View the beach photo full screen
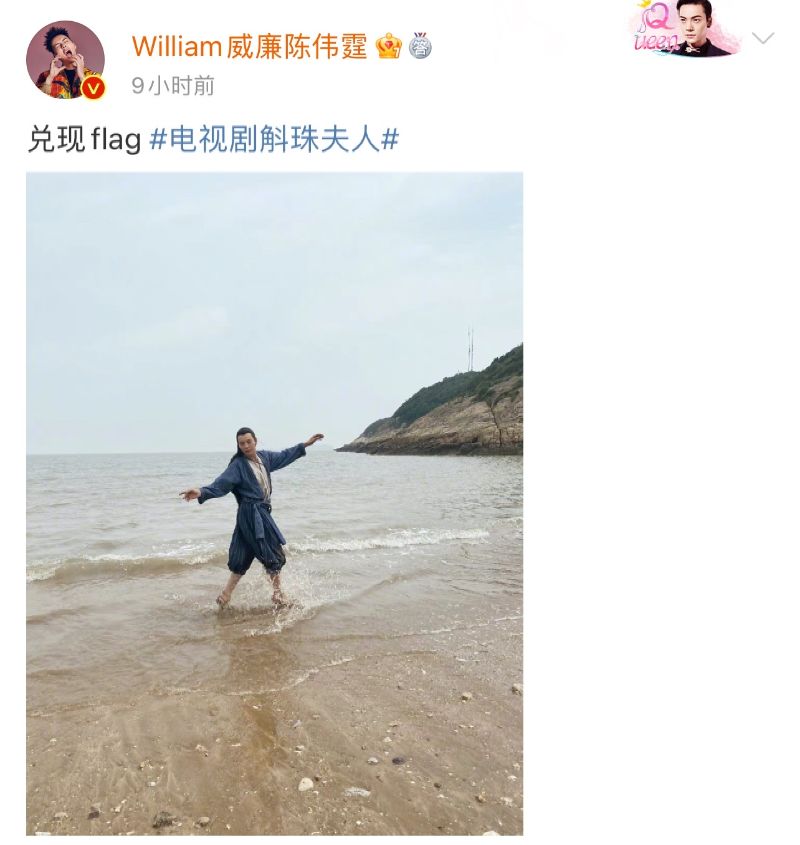 274,503
